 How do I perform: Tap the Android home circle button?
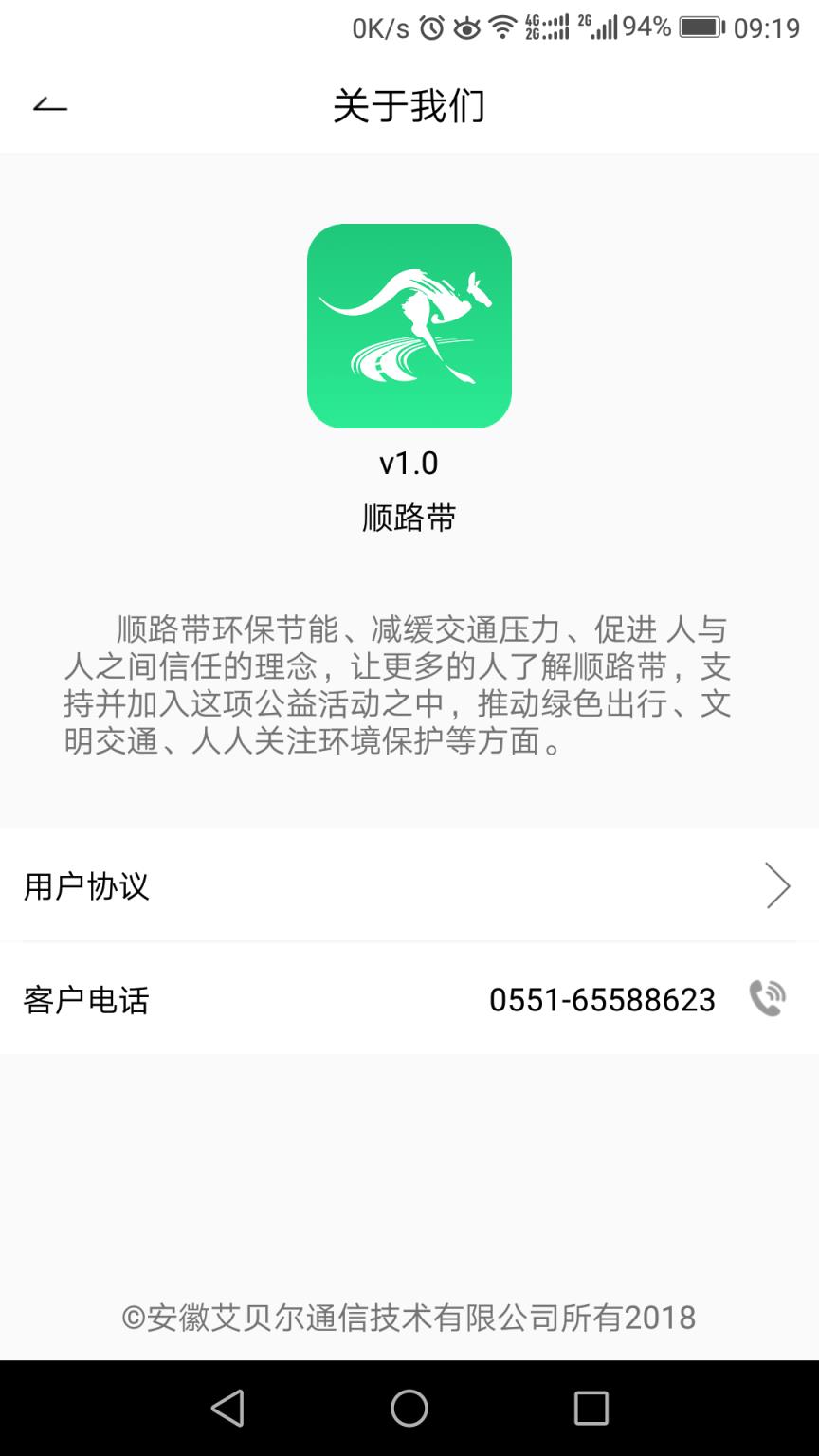[x=409, y=1410]
